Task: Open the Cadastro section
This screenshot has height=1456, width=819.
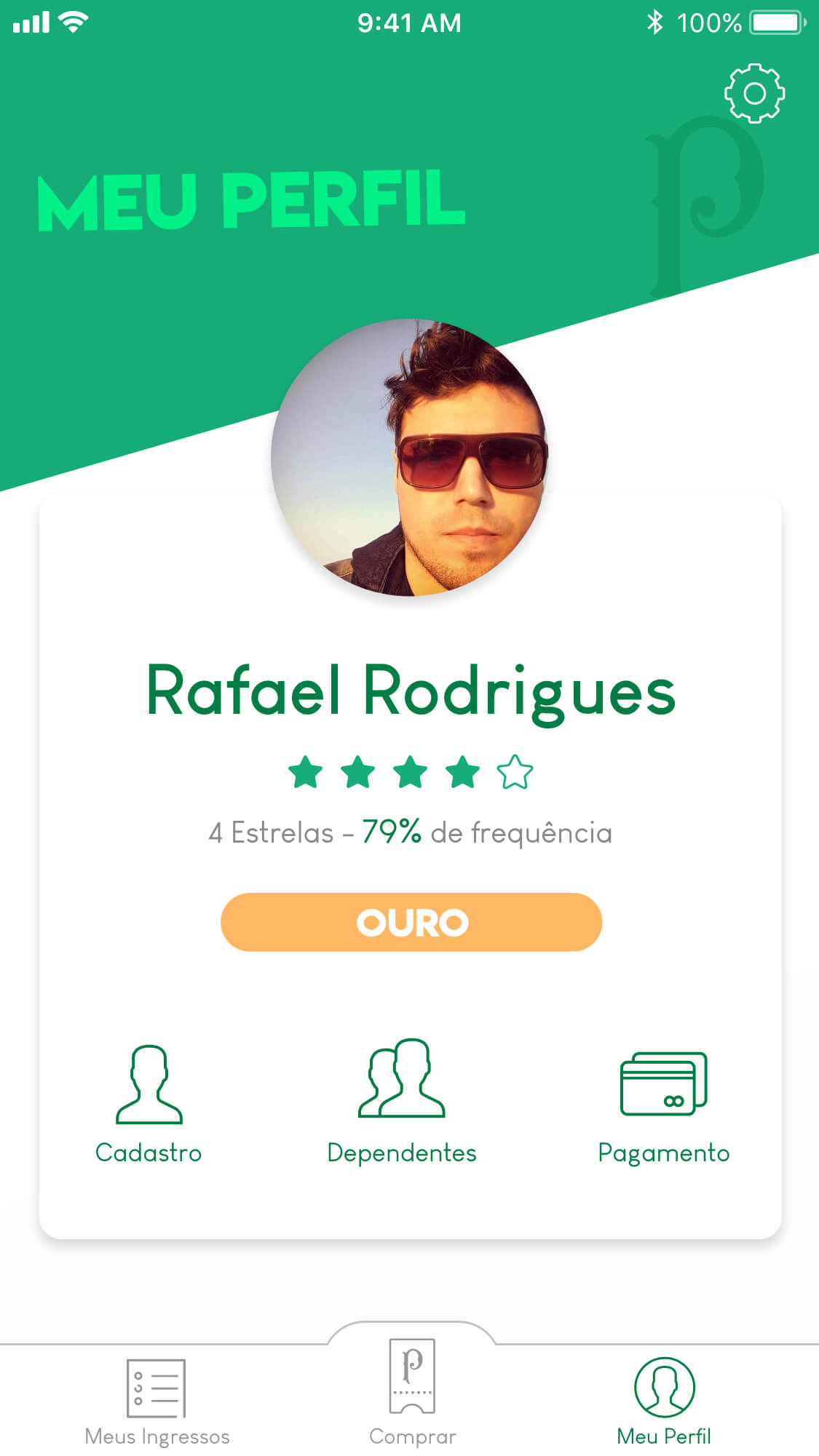Action: point(149,1104)
